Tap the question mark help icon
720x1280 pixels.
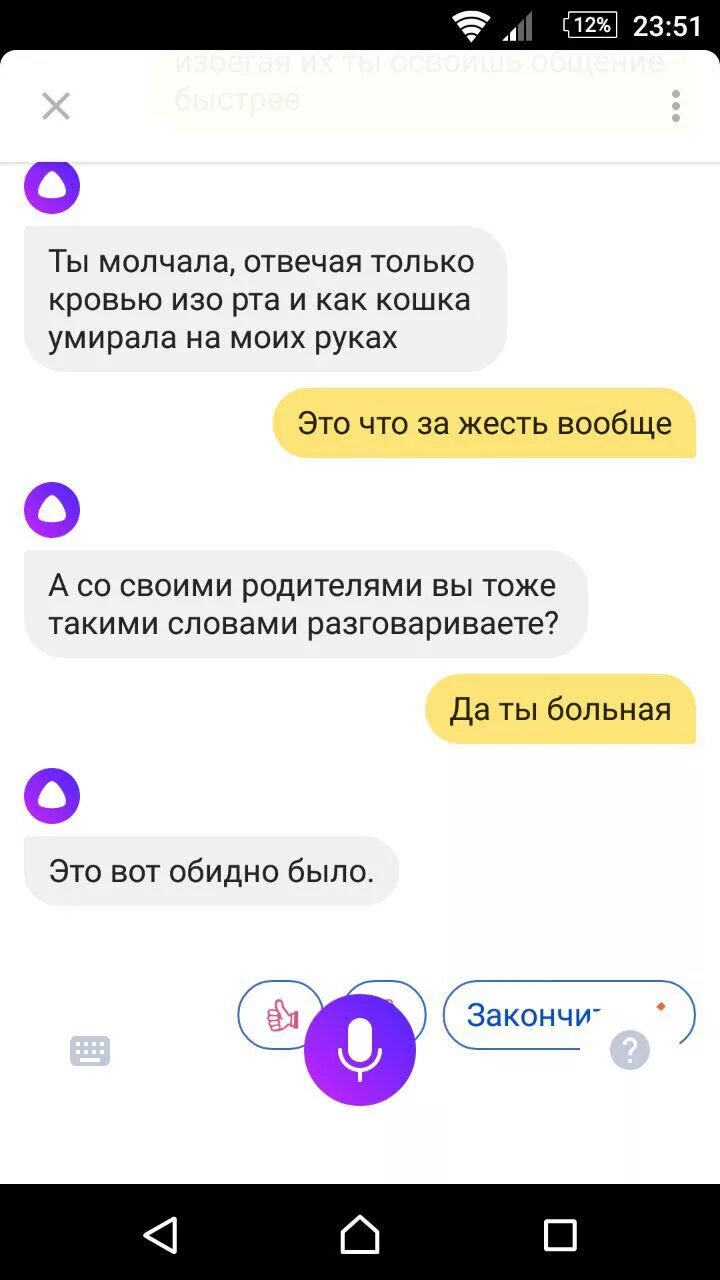point(629,1051)
